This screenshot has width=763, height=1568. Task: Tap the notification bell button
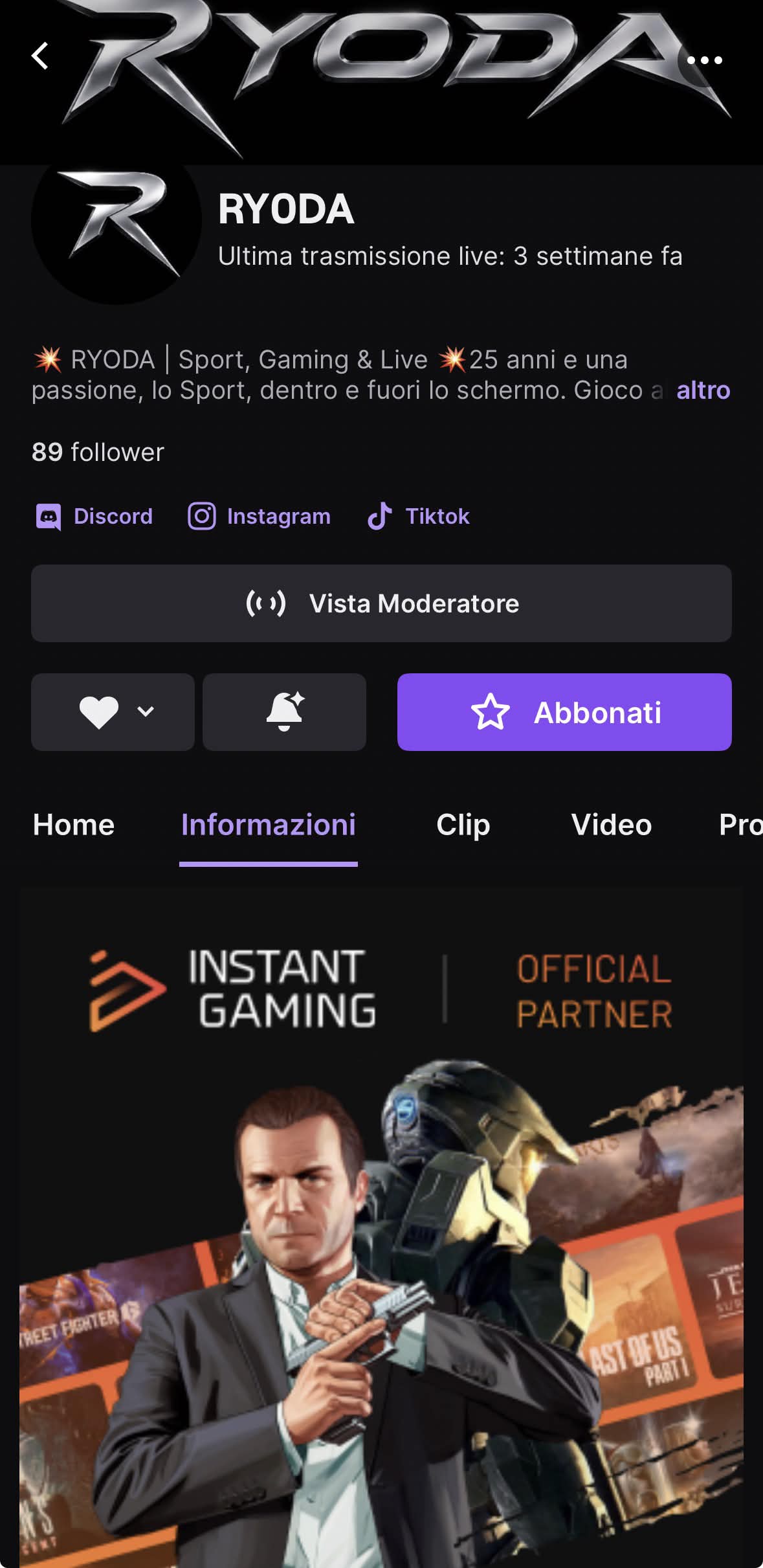[x=284, y=712]
